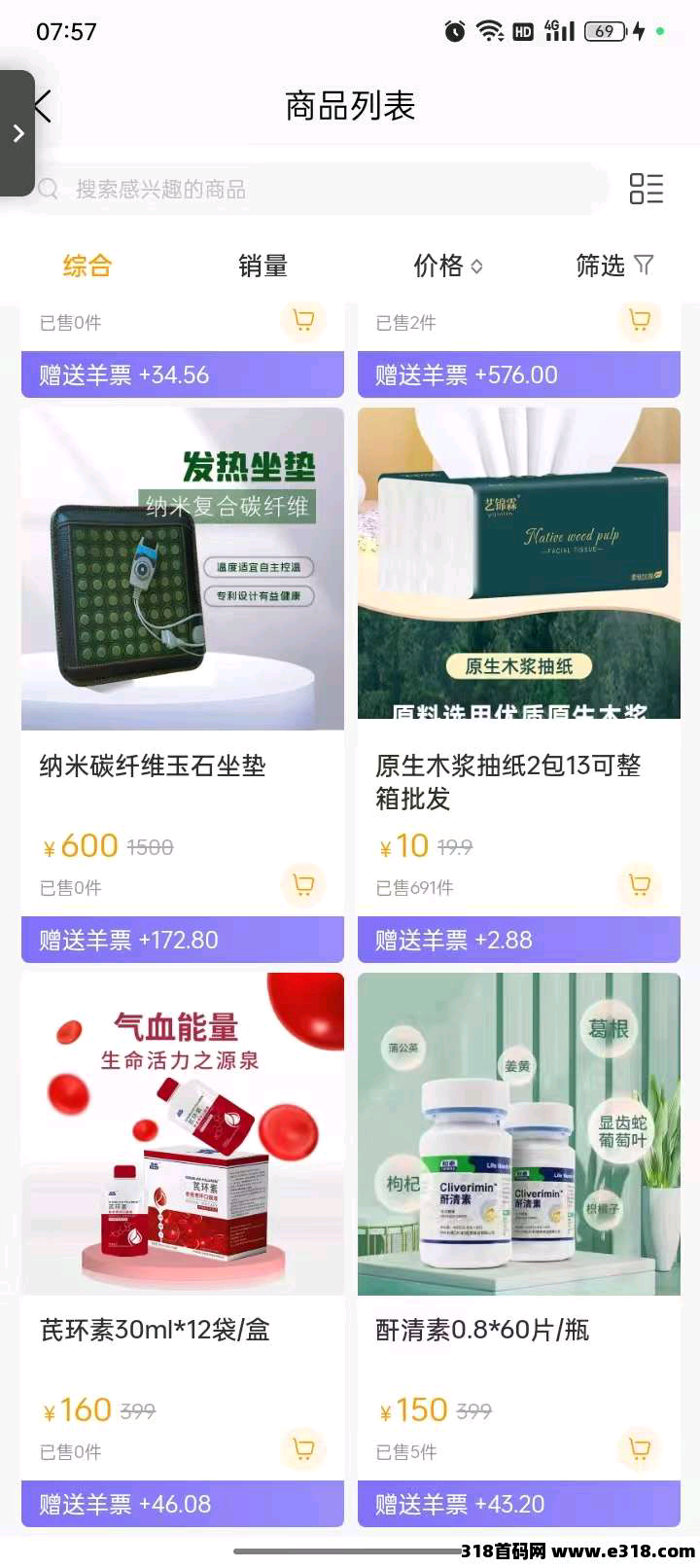Screen dimensions: 700x1568
Task: Add 原生木浆抽纸 to the cart
Action: [x=640, y=884]
